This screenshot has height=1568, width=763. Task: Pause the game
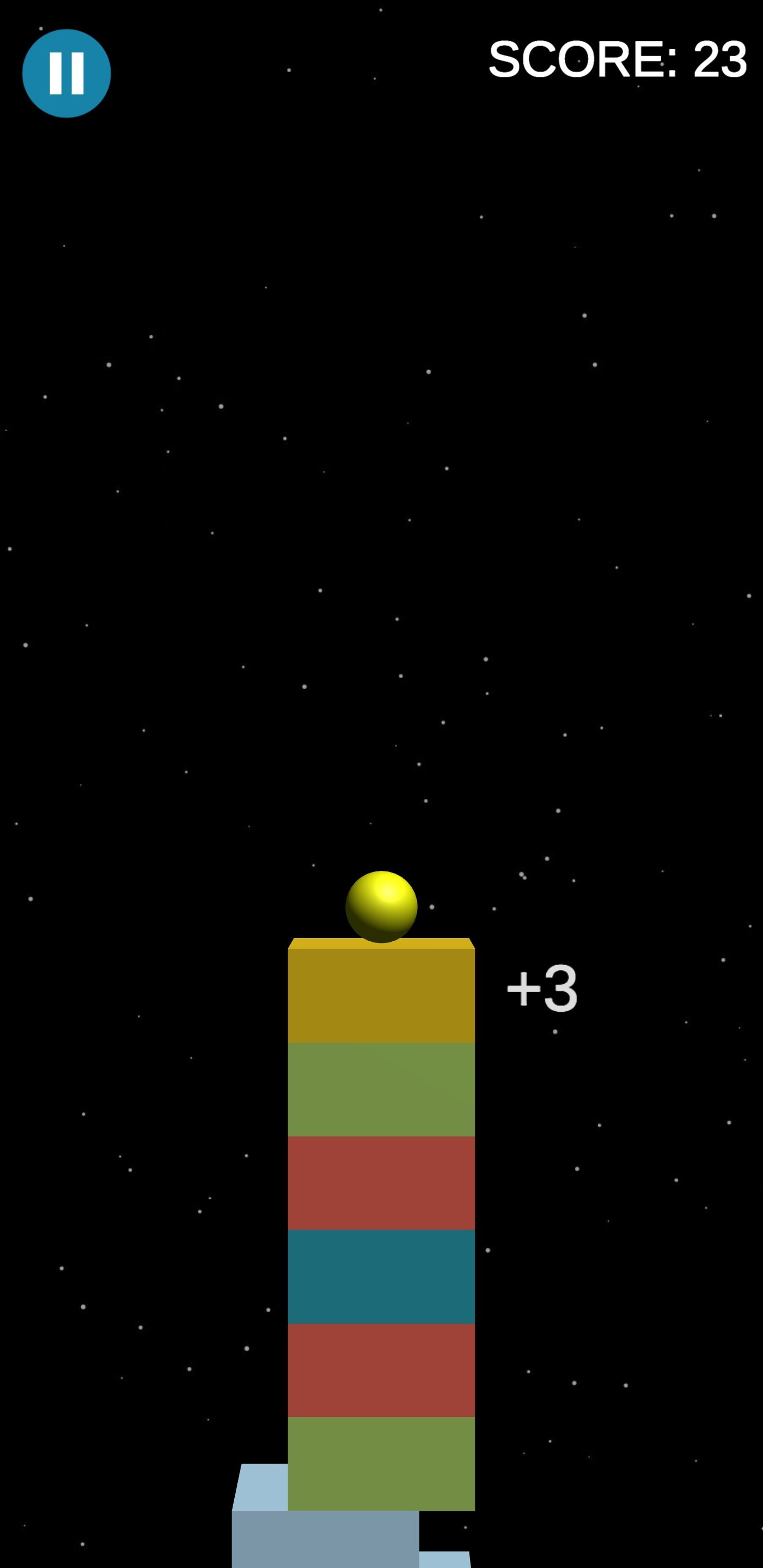(66, 73)
